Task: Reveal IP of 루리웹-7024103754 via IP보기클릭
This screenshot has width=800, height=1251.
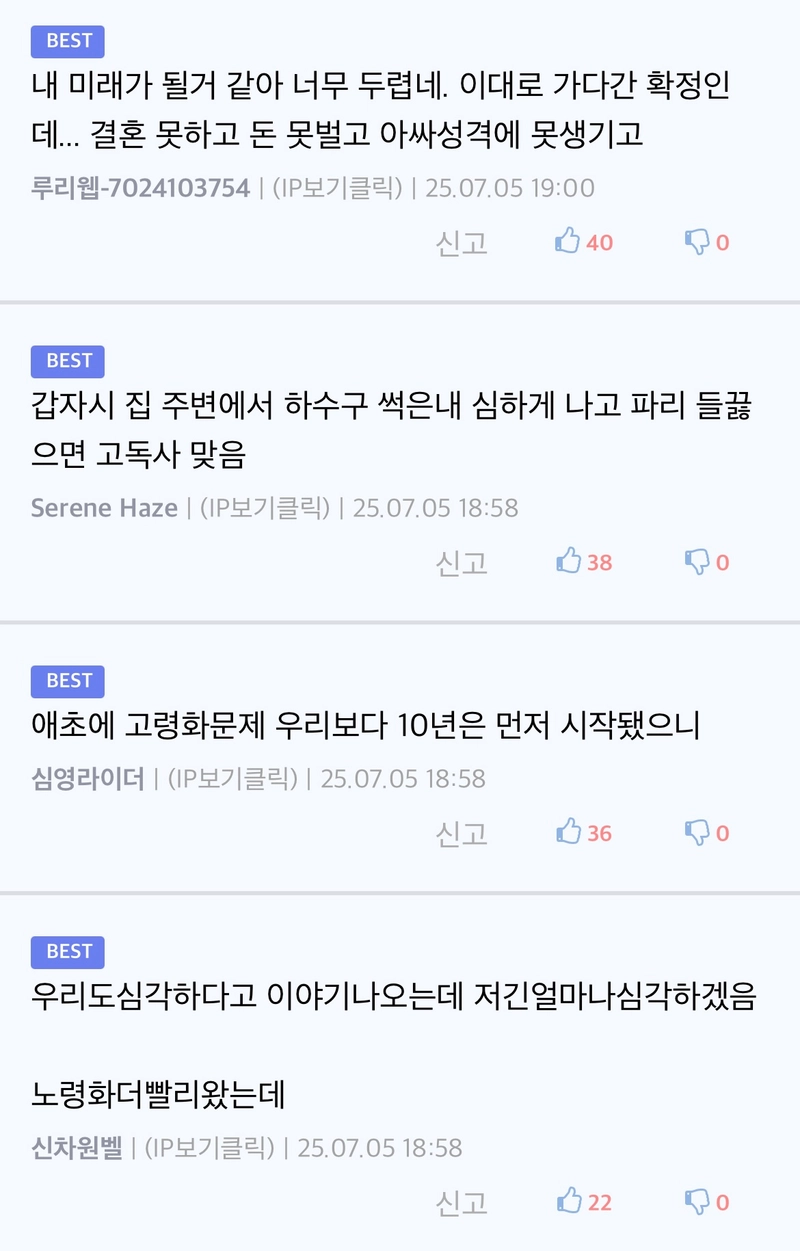Action: point(338,188)
